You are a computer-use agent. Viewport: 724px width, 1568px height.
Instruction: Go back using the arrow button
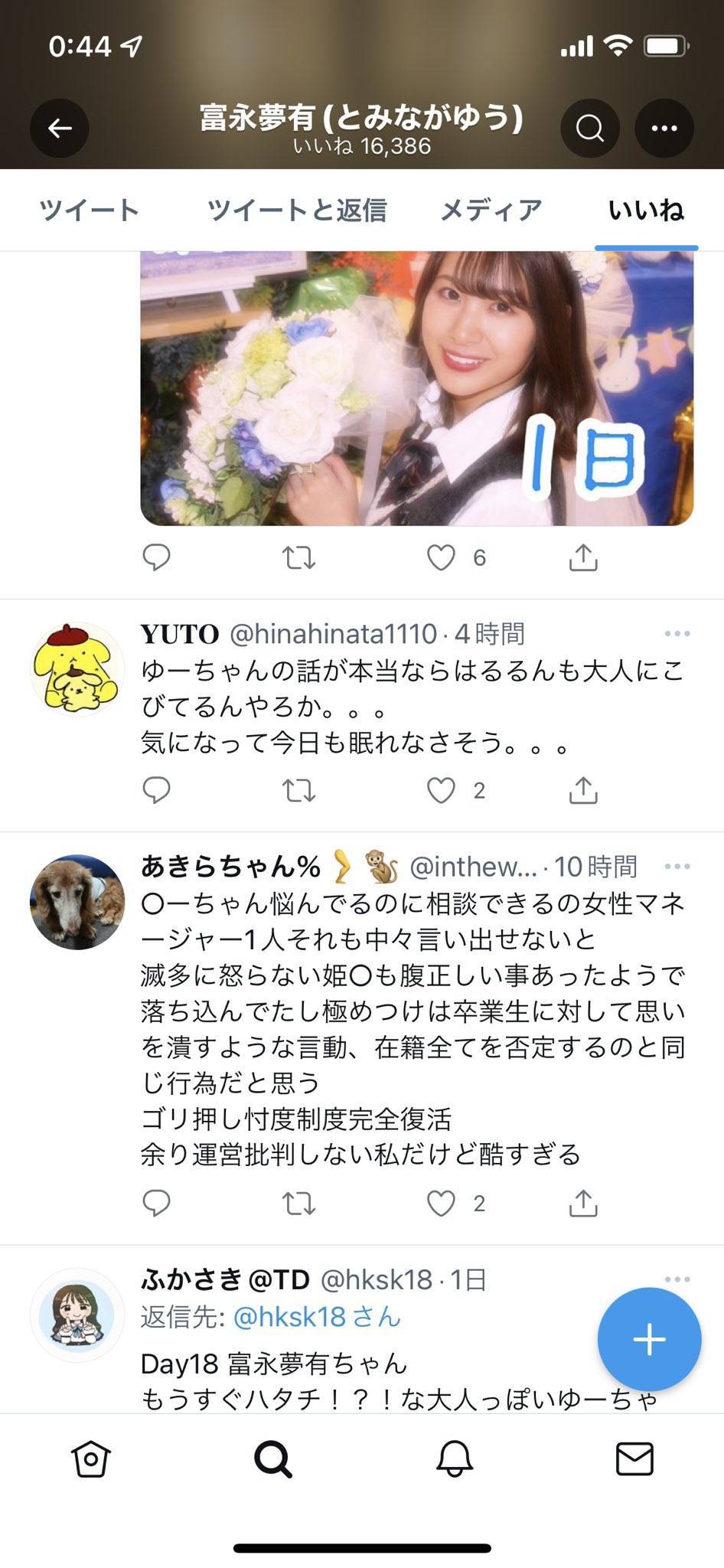[60, 128]
